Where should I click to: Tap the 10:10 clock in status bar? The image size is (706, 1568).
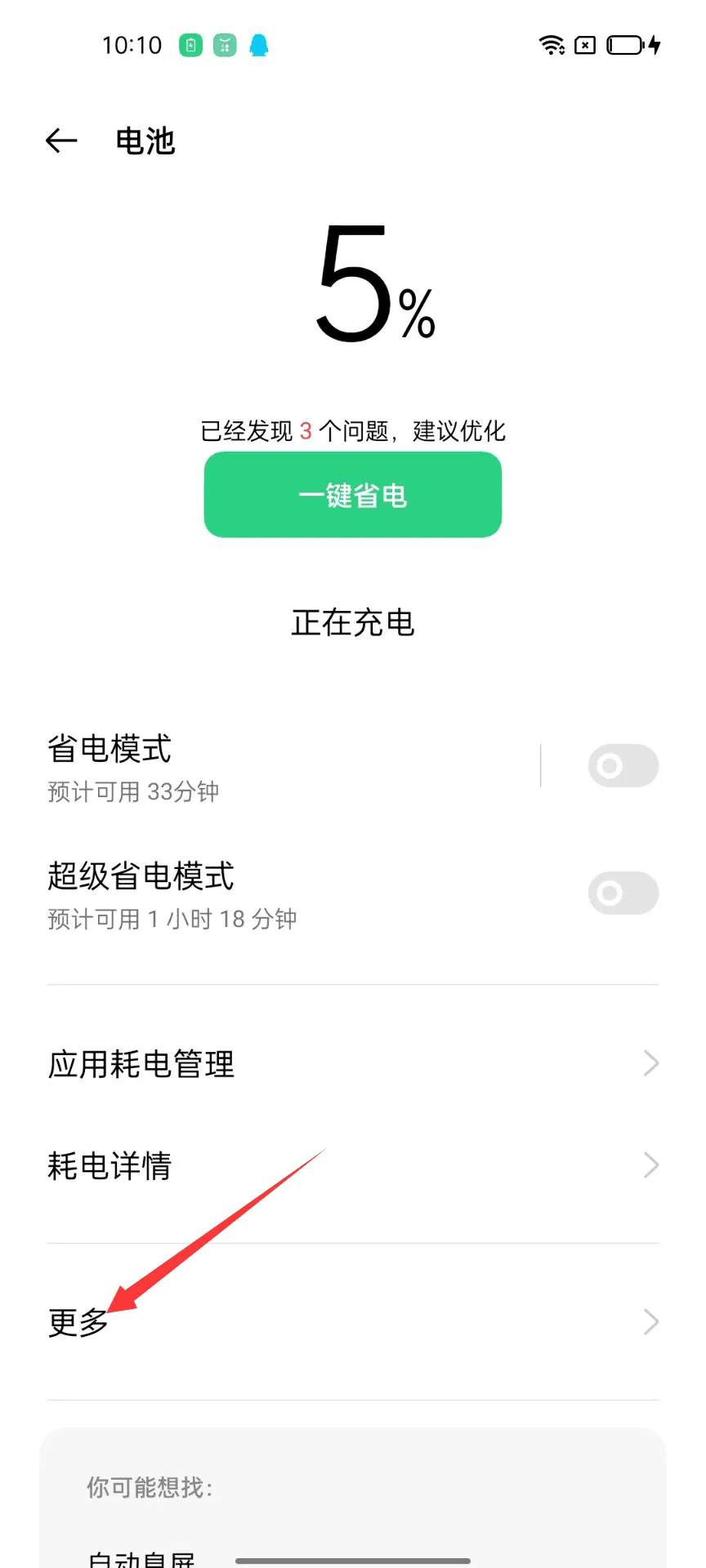[133, 45]
